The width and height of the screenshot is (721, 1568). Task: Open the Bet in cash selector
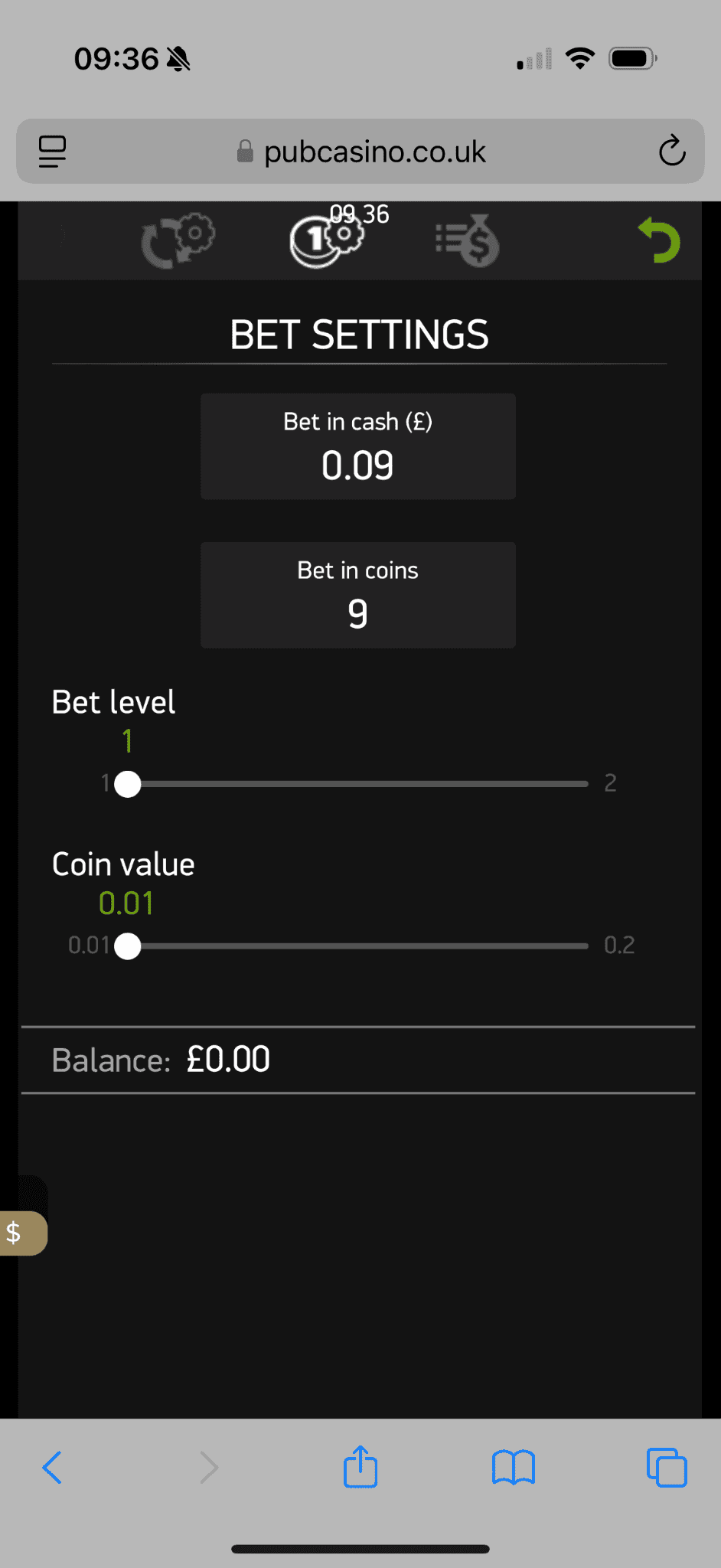(x=357, y=446)
